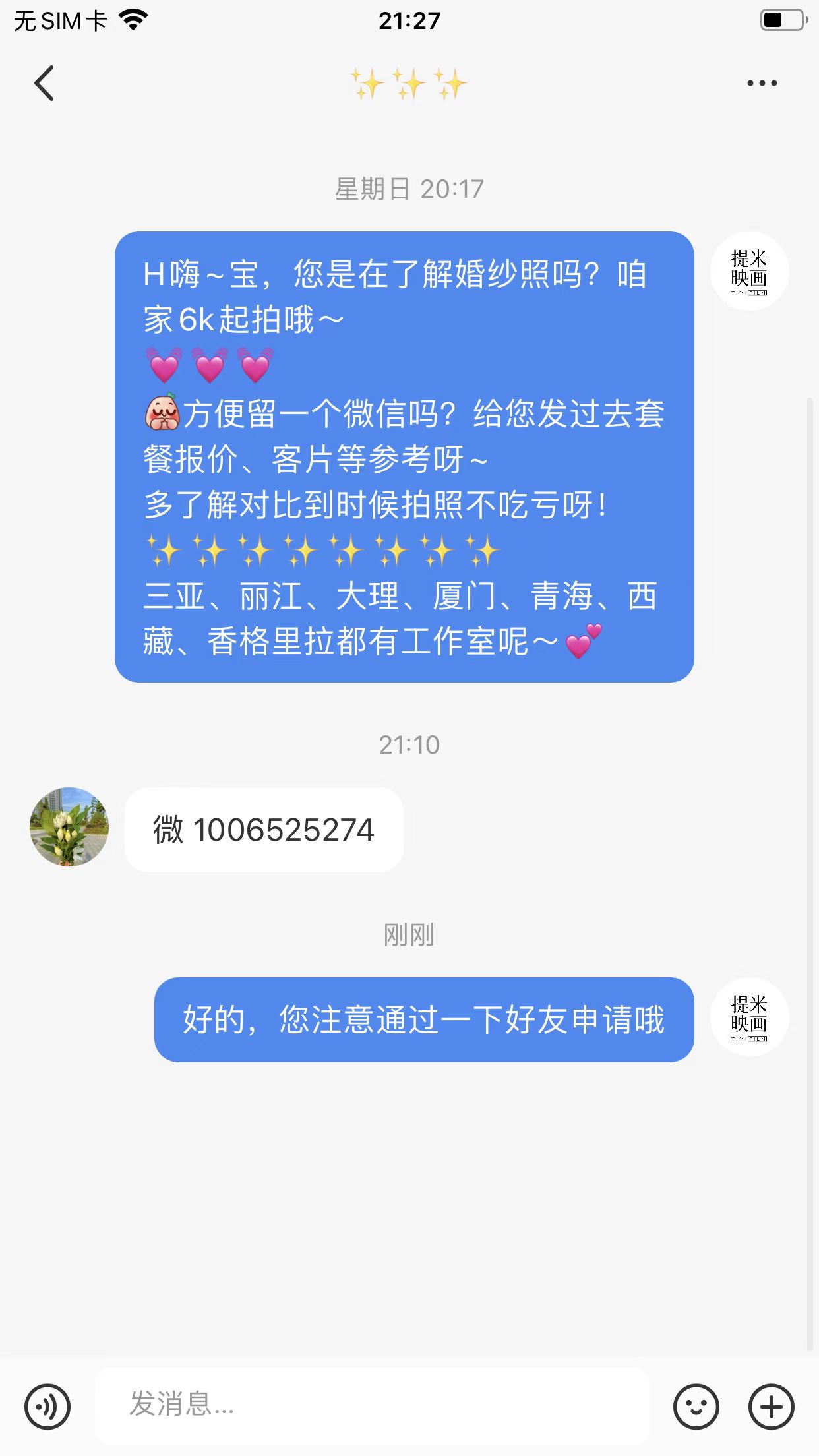Screen dimensions: 819x1456
Task: Open the 提米映画 avatar beside the first message
Action: tap(750, 271)
